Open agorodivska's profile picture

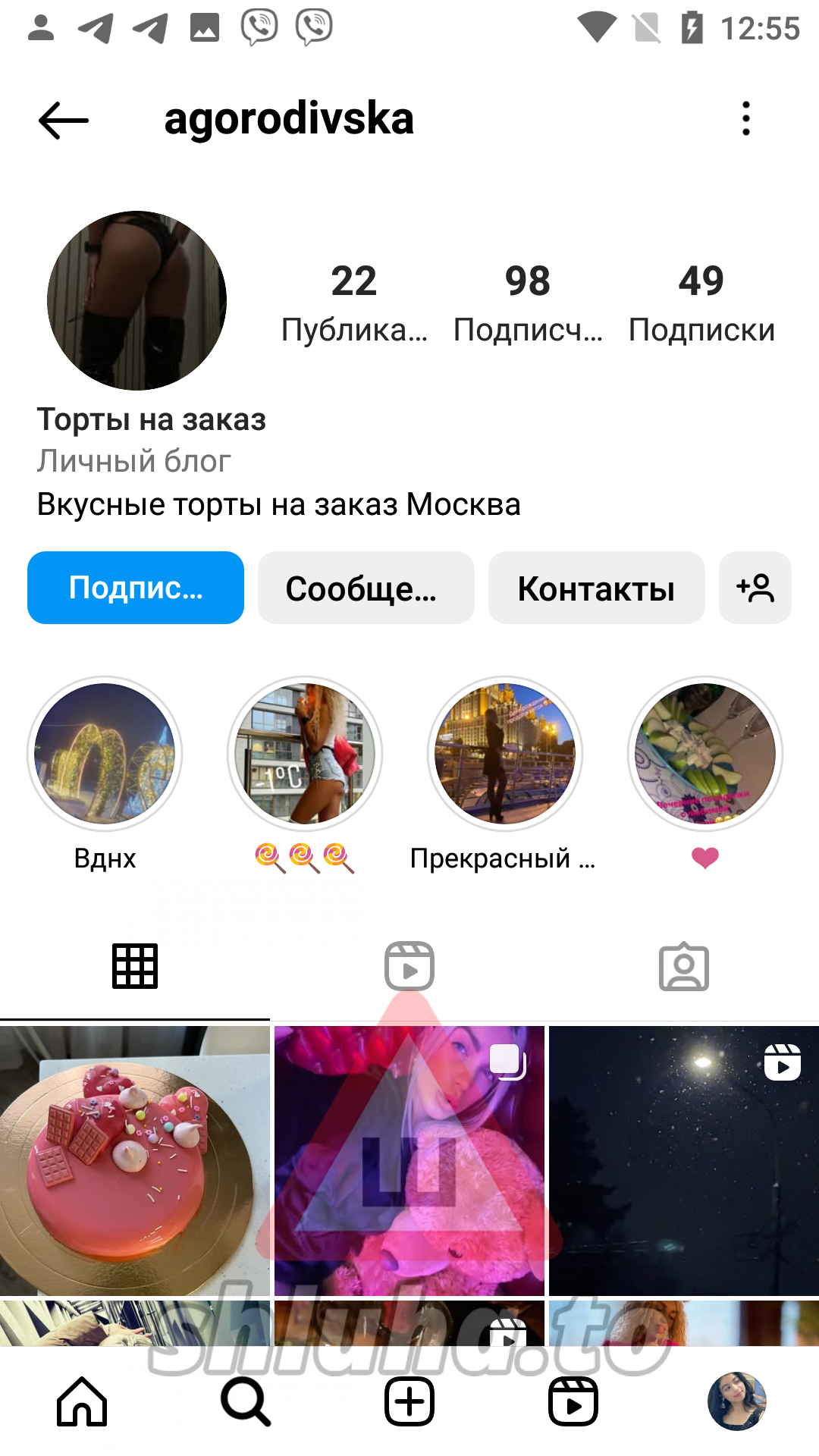pos(136,300)
